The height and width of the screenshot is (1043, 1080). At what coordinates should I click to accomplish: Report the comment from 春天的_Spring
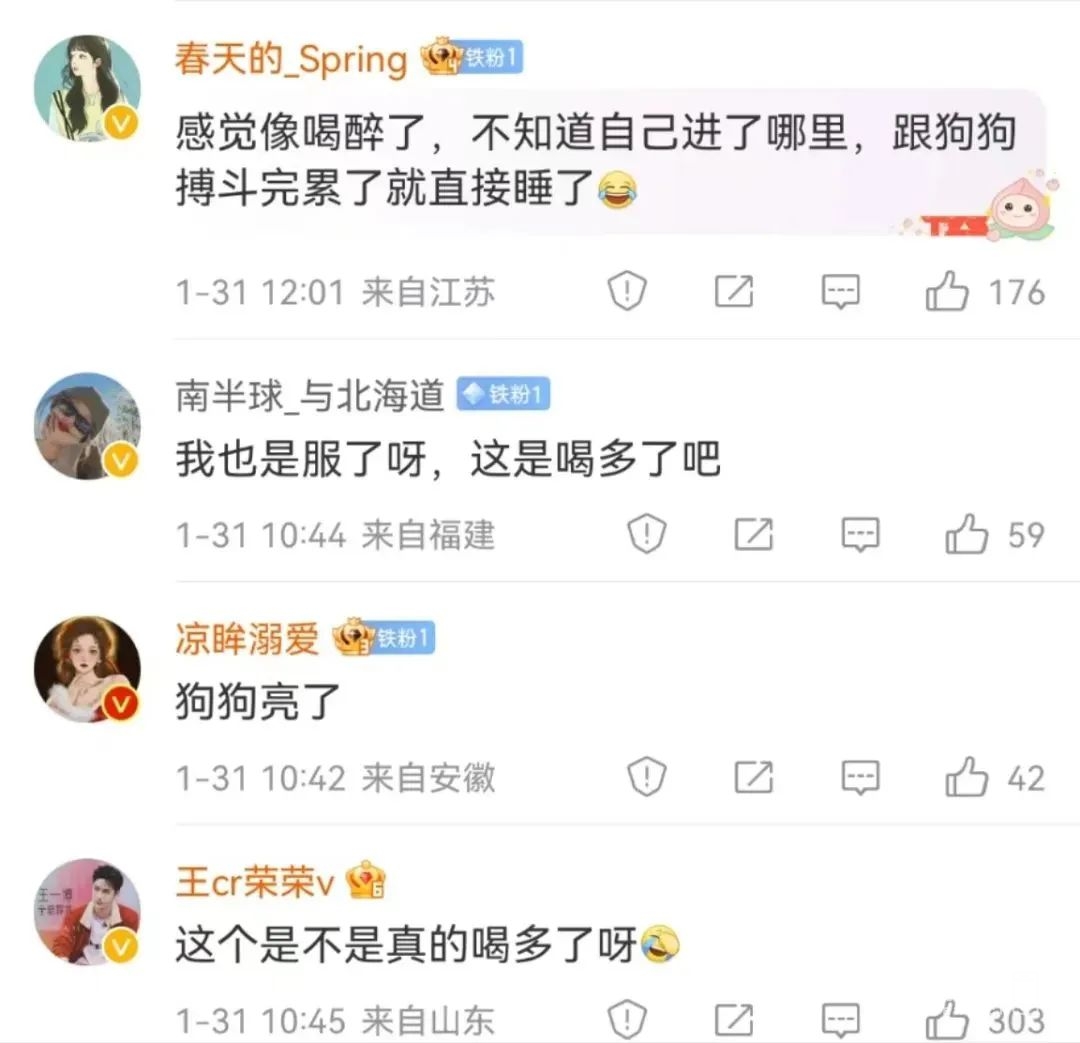pos(627,292)
